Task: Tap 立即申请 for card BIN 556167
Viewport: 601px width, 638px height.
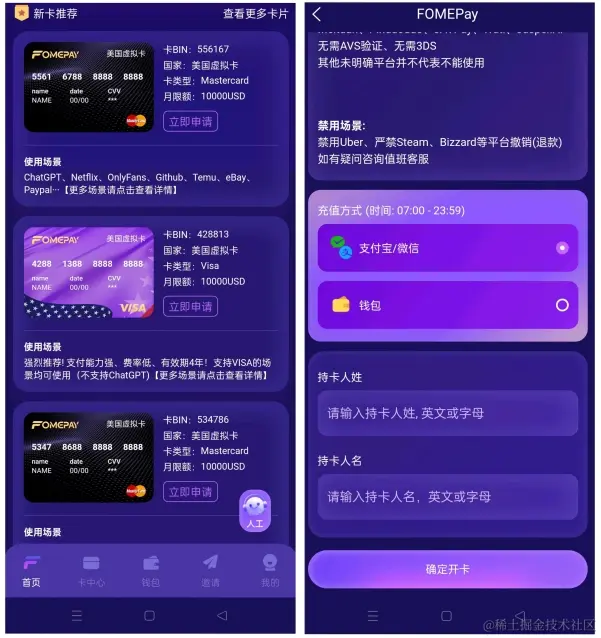Action: tap(190, 121)
